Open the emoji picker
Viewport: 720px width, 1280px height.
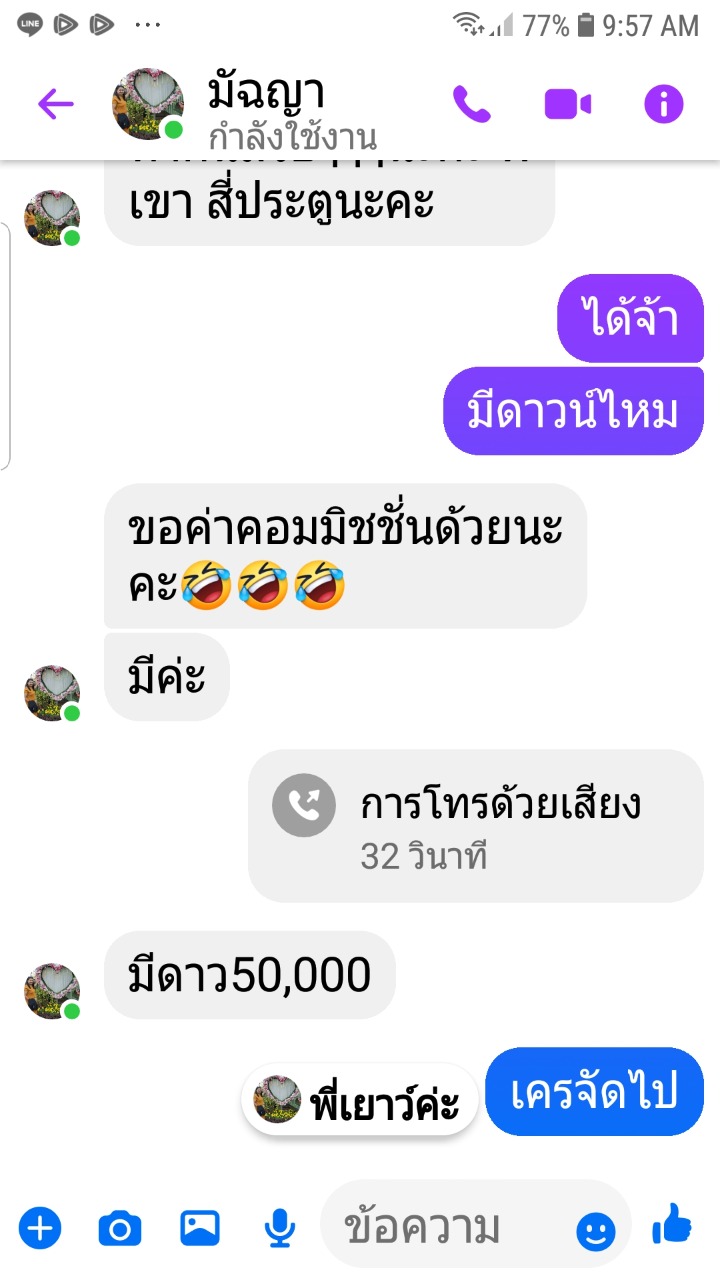[x=596, y=1232]
